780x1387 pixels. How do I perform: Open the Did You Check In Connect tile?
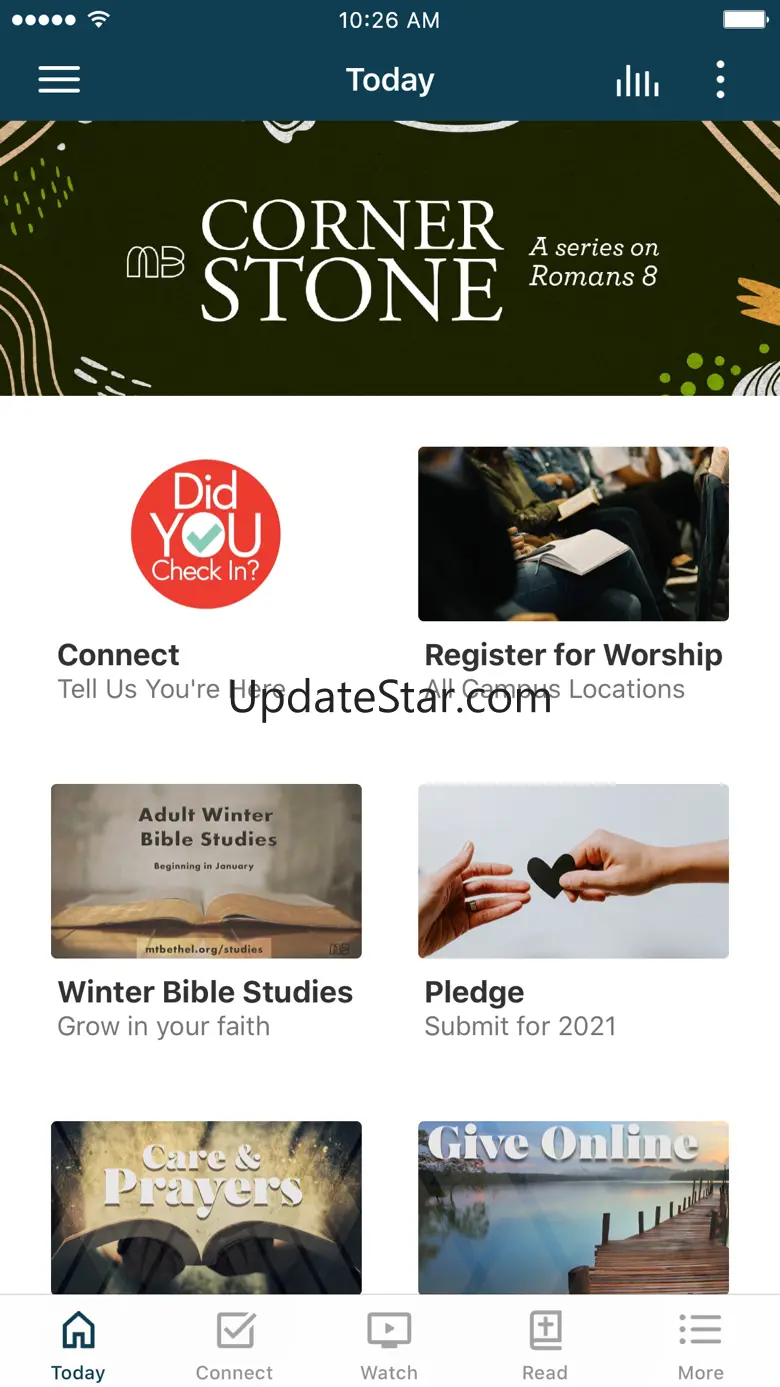(x=206, y=535)
